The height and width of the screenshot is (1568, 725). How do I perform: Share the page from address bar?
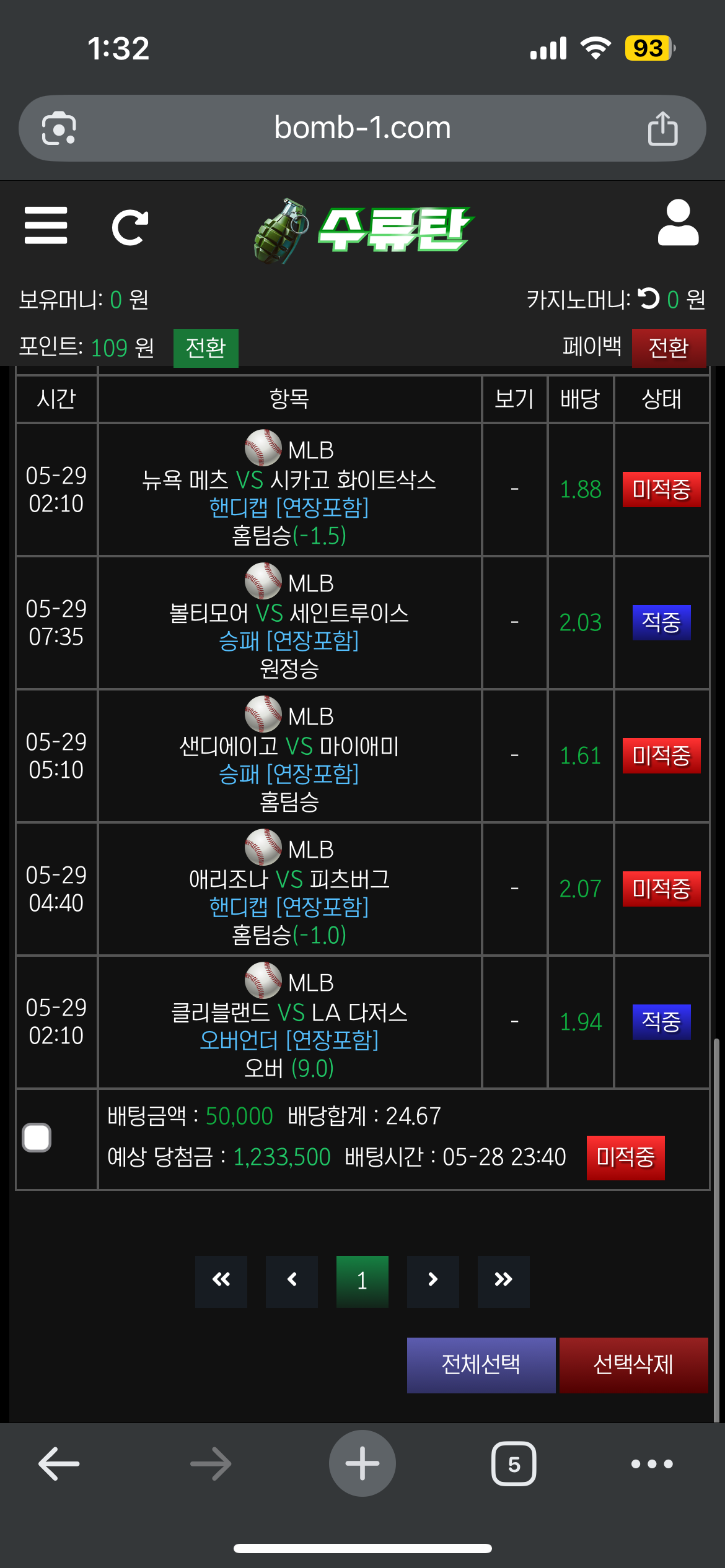click(x=662, y=128)
